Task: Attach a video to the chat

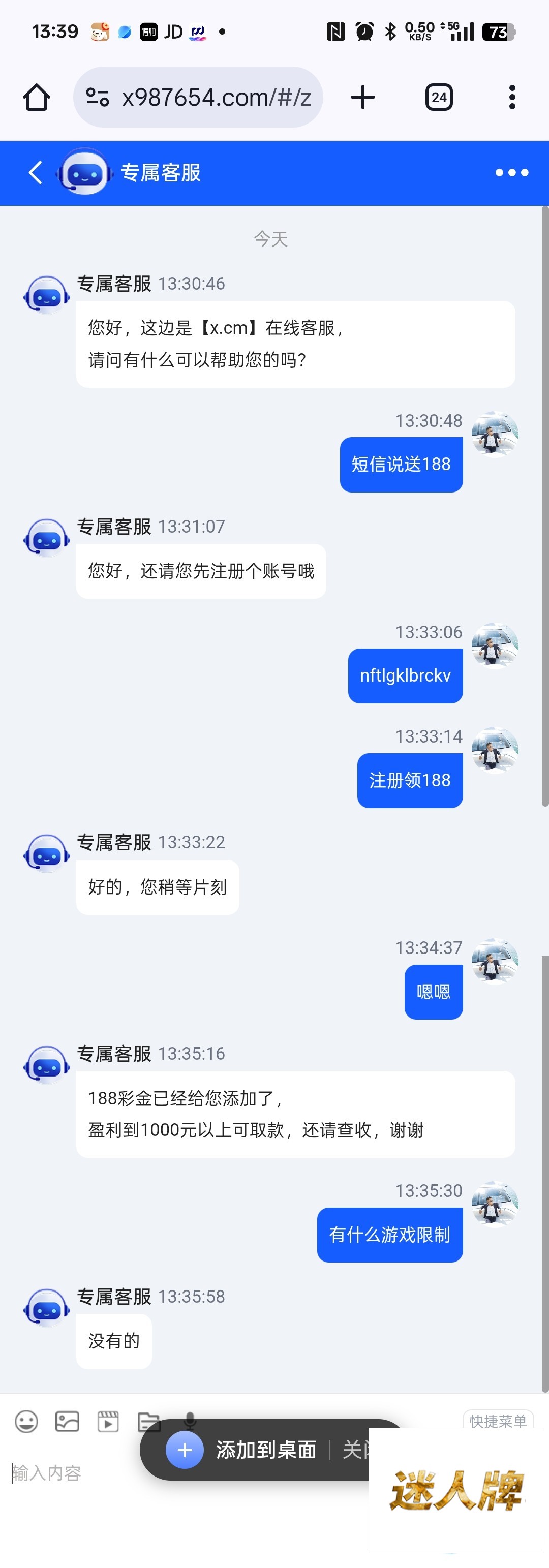Action: click(x=108, y=1422)
